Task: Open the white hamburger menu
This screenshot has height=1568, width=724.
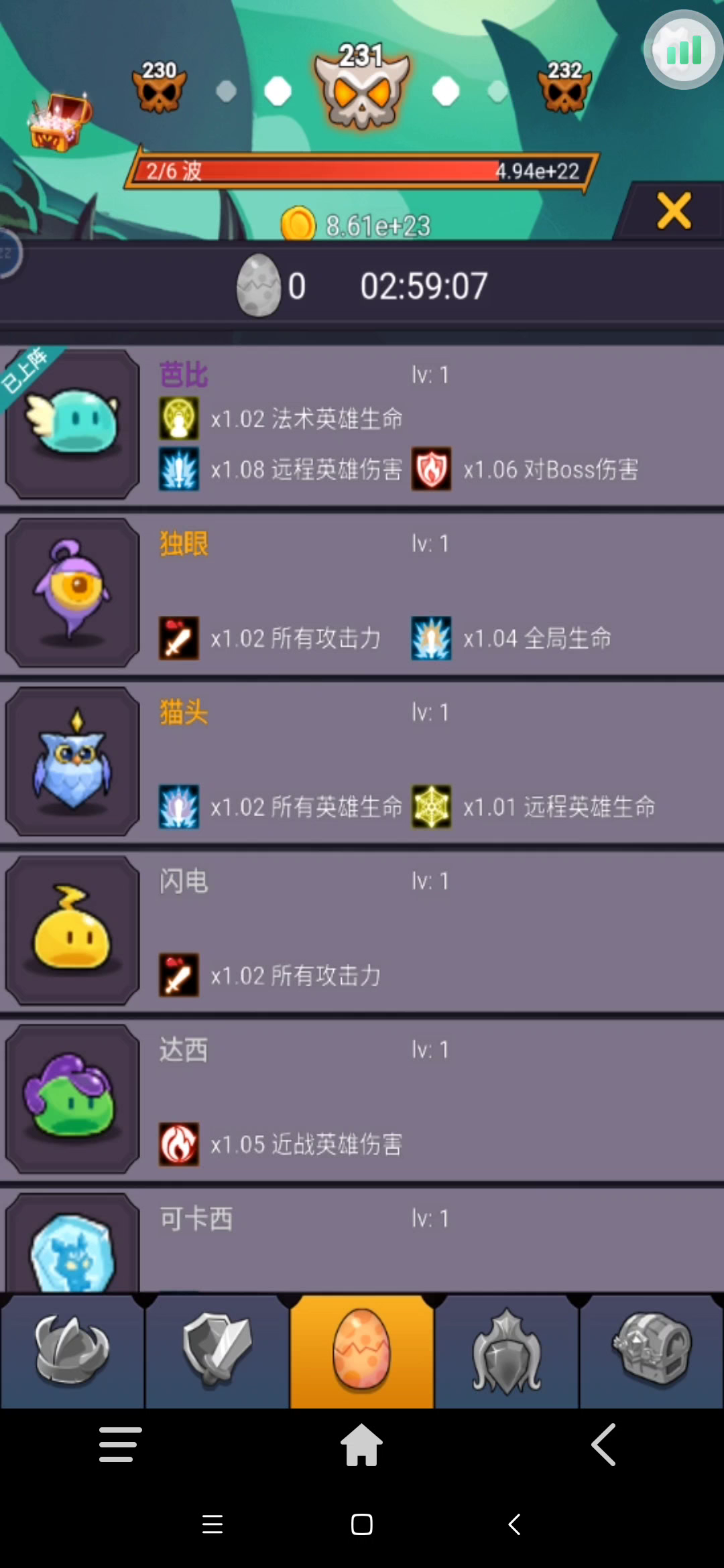Action: 120,1445
